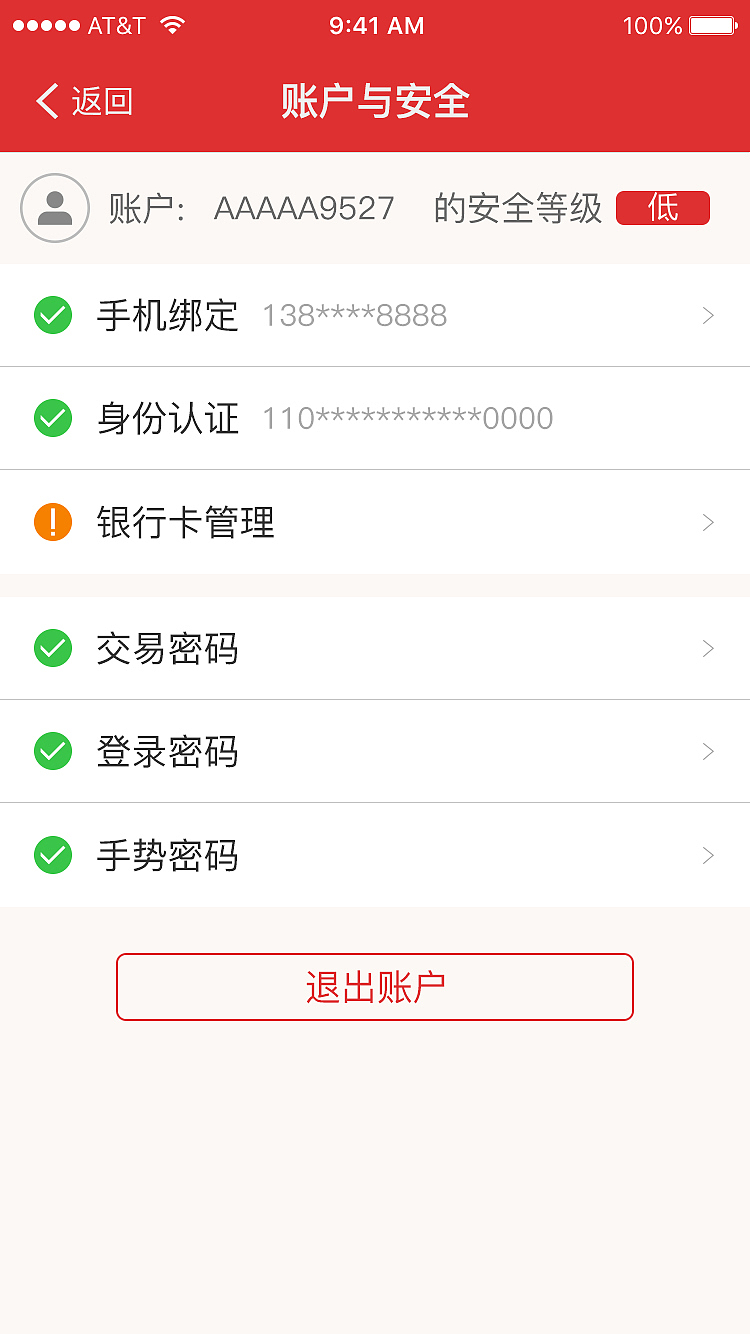This screenshot has width=750, height=1334.
Task: Tap the green checkmark next to 手势密码
Action: point(53,855)
